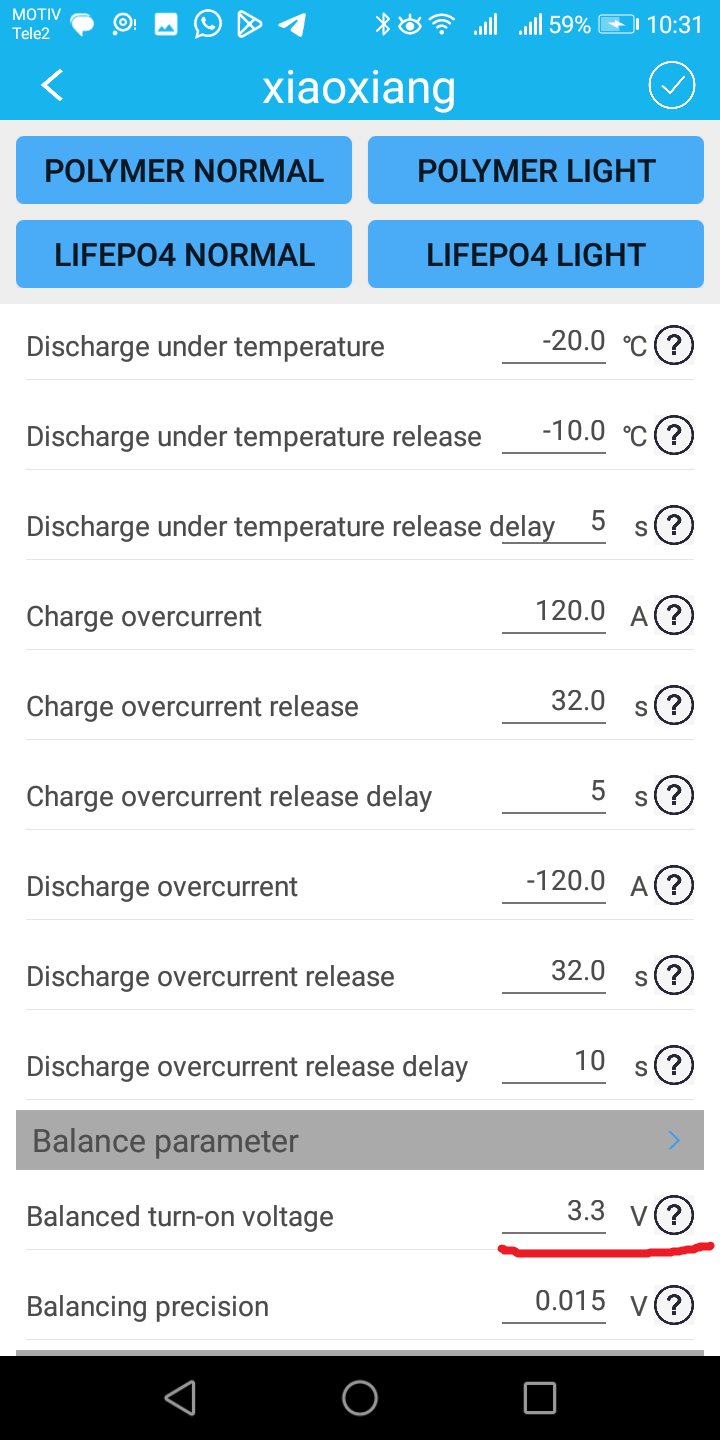Screen dimensions: 720x1440
Task: Select the LIFEPO4 NORMAL preset
Action: (184, 254)
